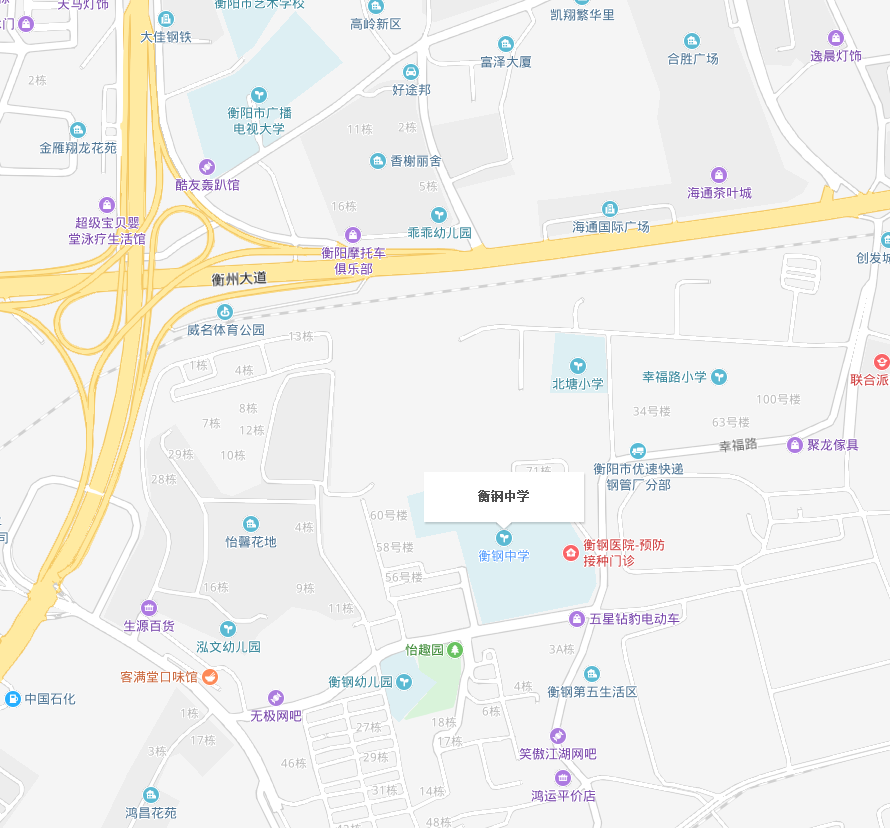Screen dimensions: 890x828
Task: Select 威名体育公园 on the map
Action: (x=225, y=312)
